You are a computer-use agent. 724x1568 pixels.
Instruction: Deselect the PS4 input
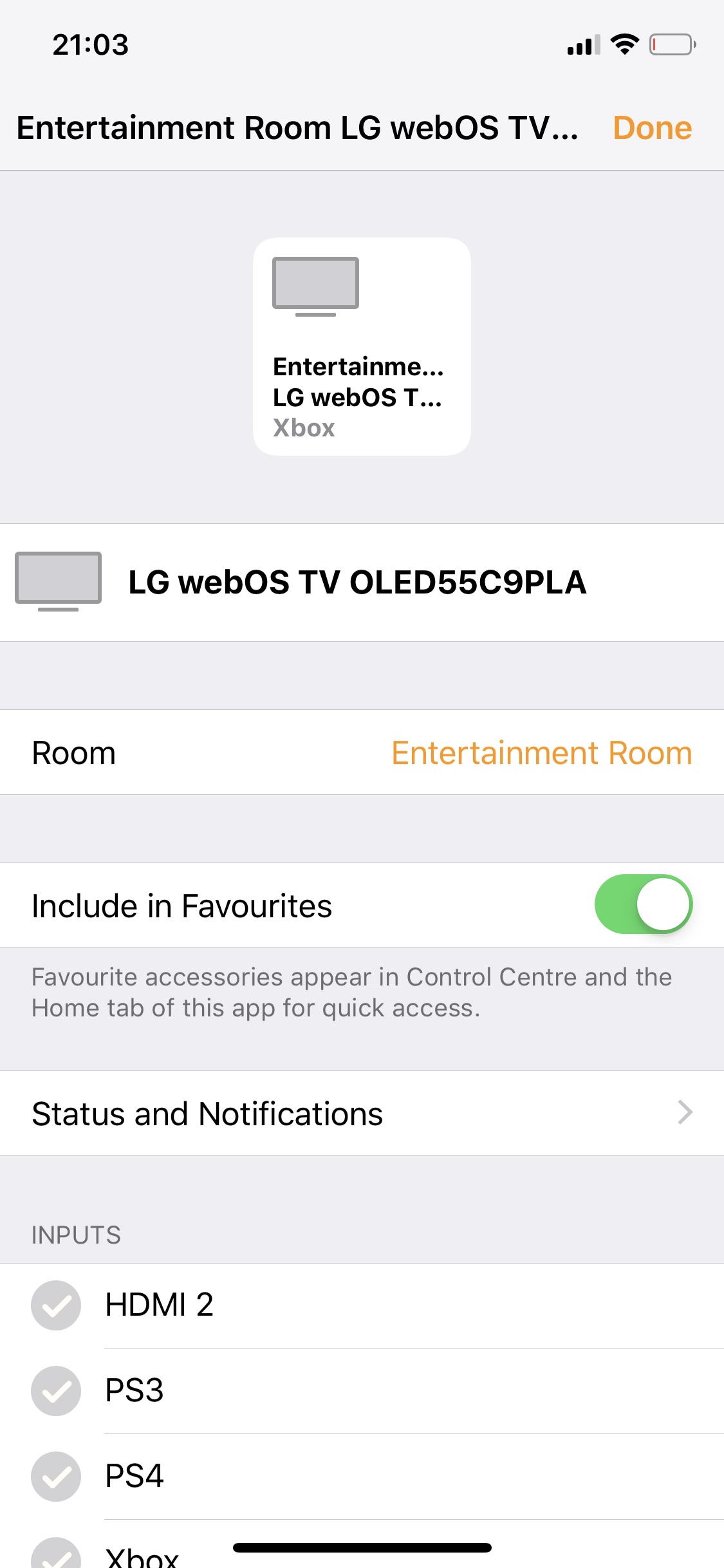tap(56, 1477)
